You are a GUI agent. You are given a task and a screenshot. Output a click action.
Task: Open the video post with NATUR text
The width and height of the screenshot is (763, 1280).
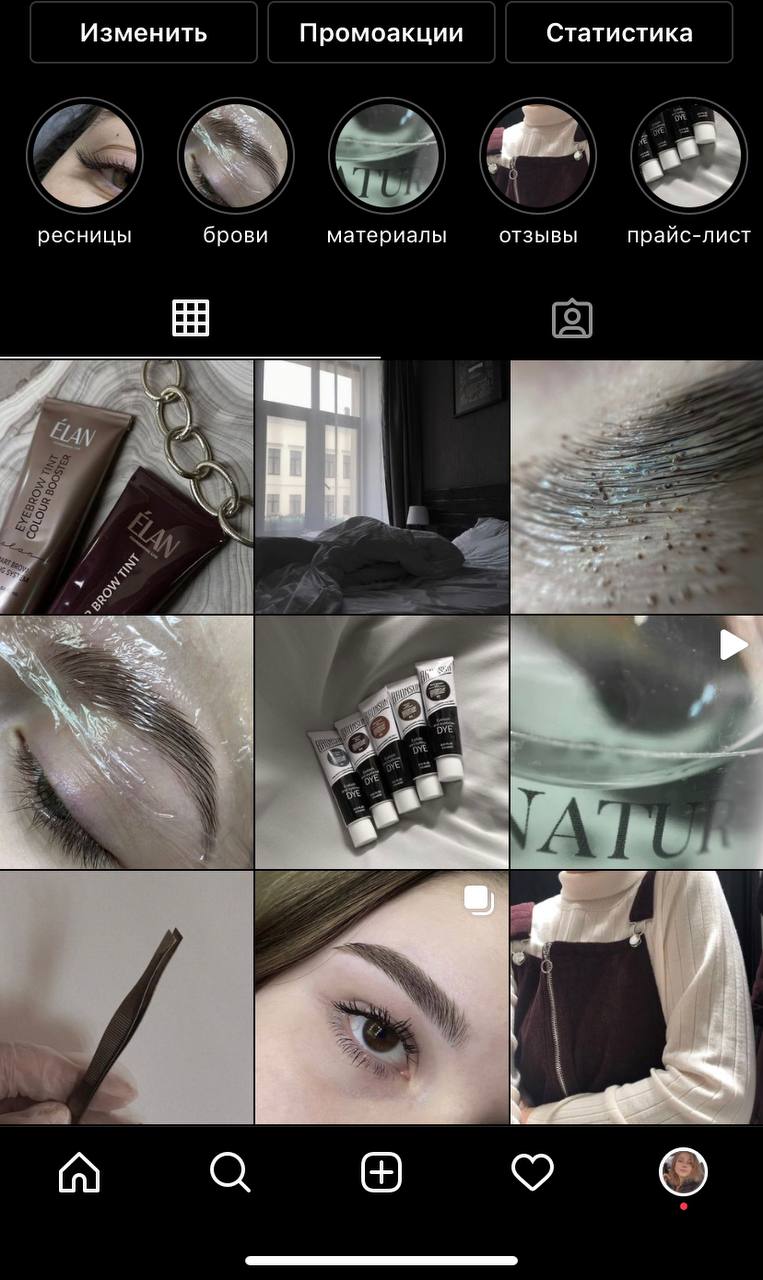637,742
